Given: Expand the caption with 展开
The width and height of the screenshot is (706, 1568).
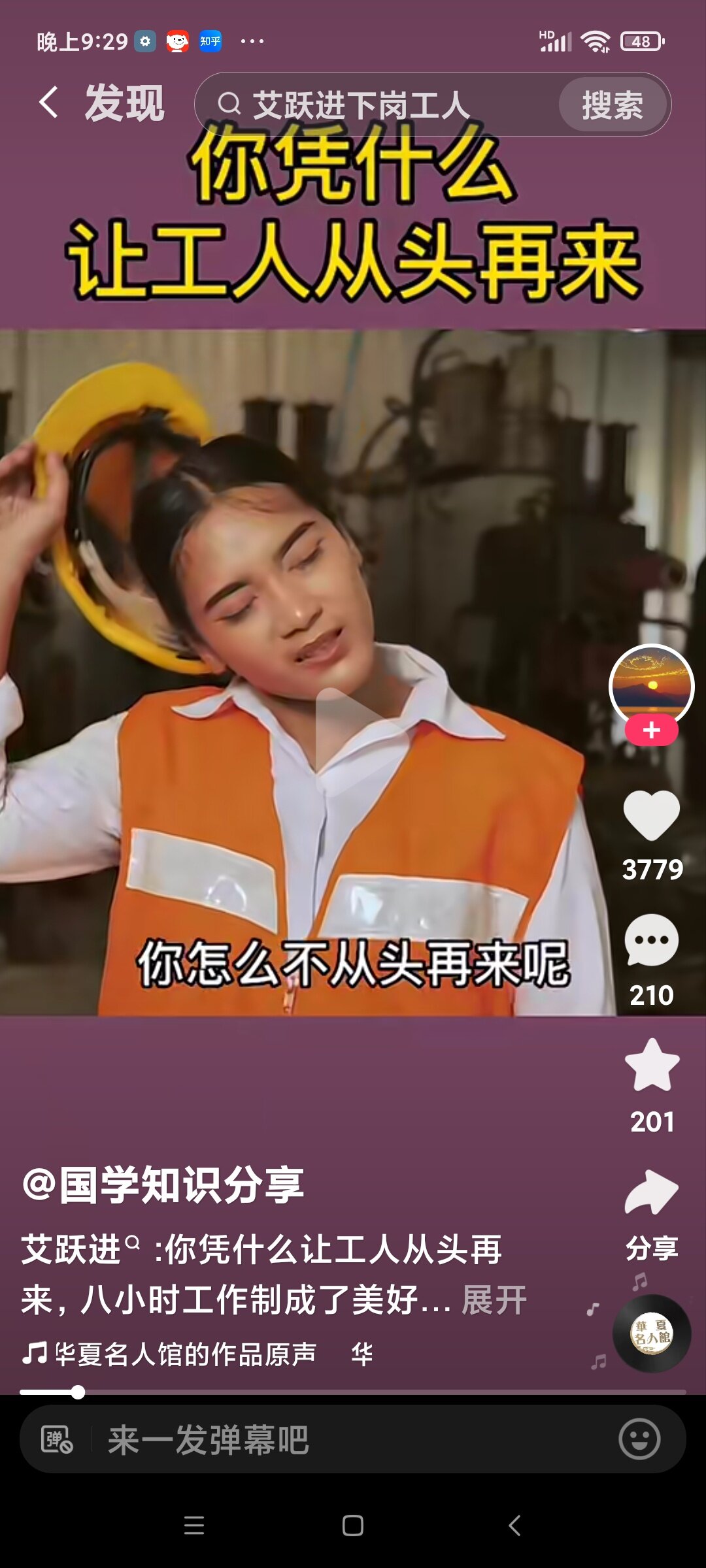Looking at the screenshot, I should (494, 1300).
